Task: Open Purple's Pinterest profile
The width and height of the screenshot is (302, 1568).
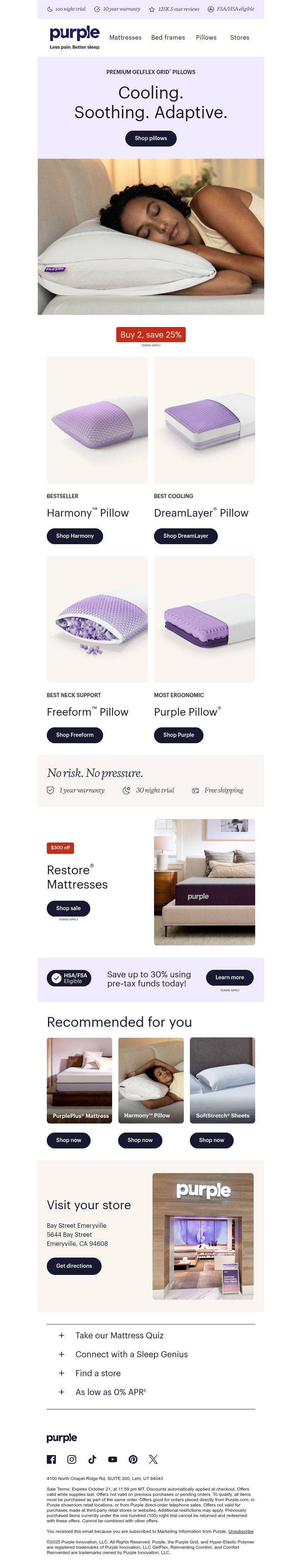Action: click(x=133, y=1459)
